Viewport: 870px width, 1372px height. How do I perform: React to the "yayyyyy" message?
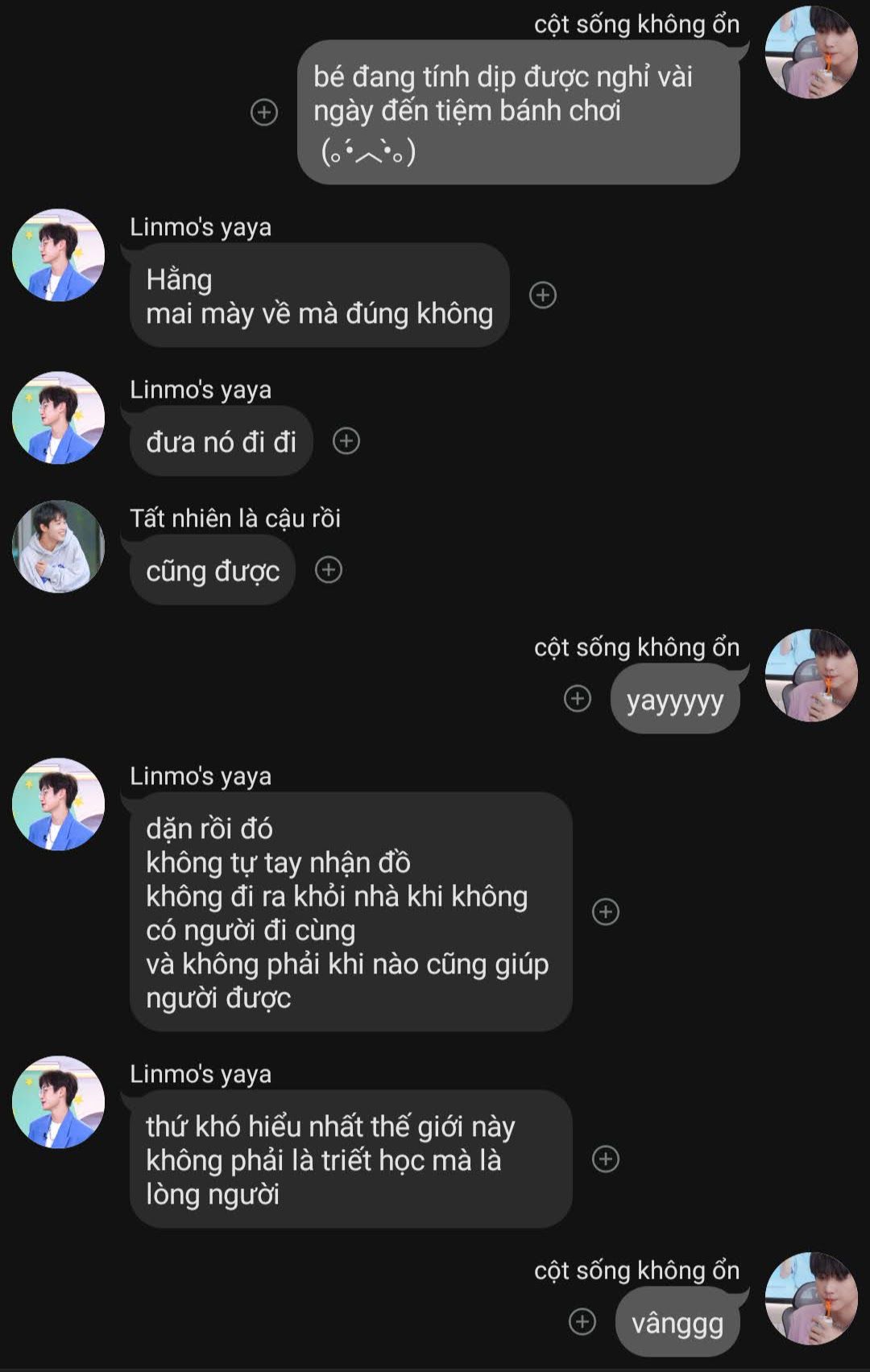tap(578, 698)
